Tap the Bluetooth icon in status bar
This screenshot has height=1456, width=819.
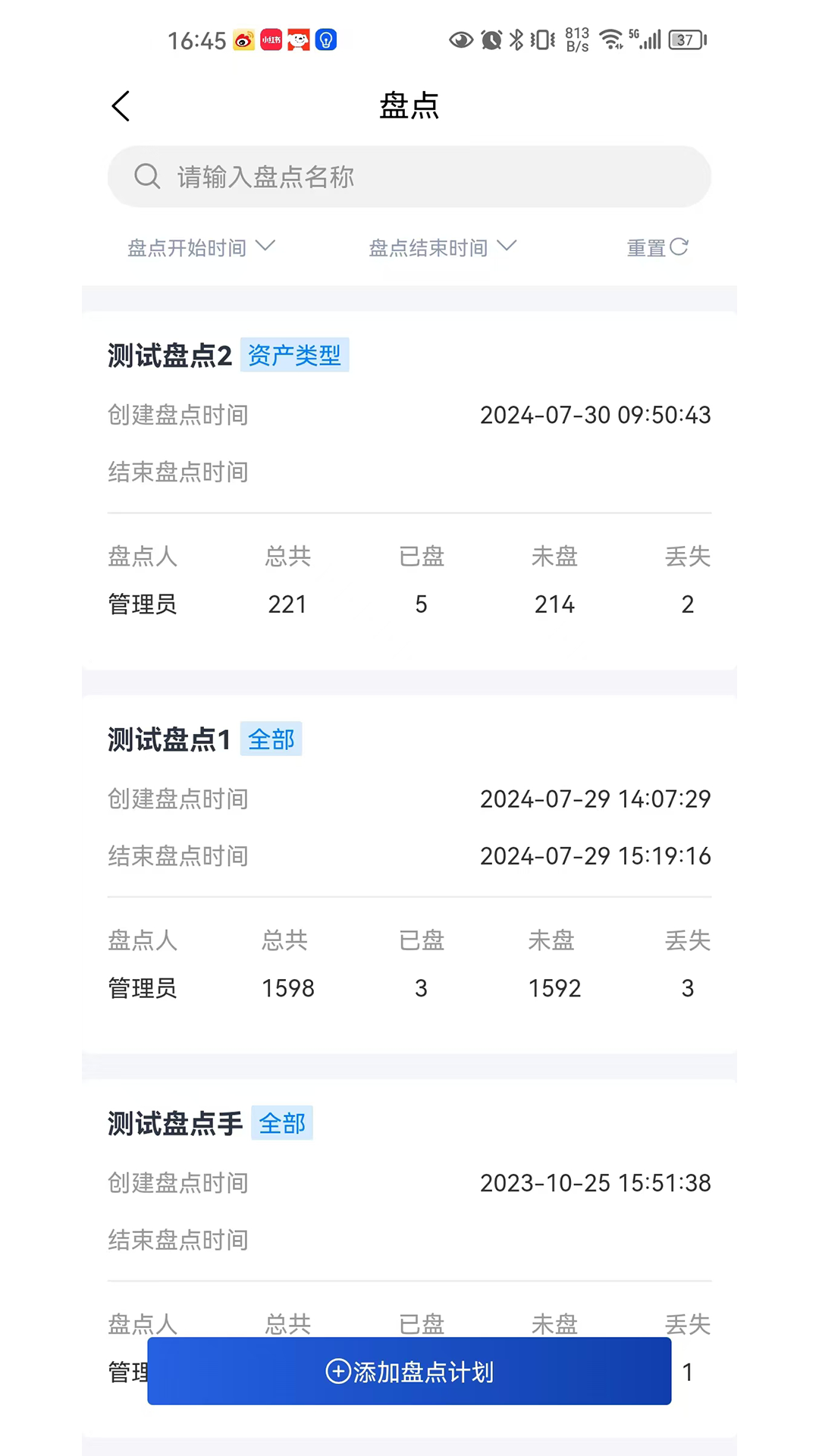pos(515,39)
